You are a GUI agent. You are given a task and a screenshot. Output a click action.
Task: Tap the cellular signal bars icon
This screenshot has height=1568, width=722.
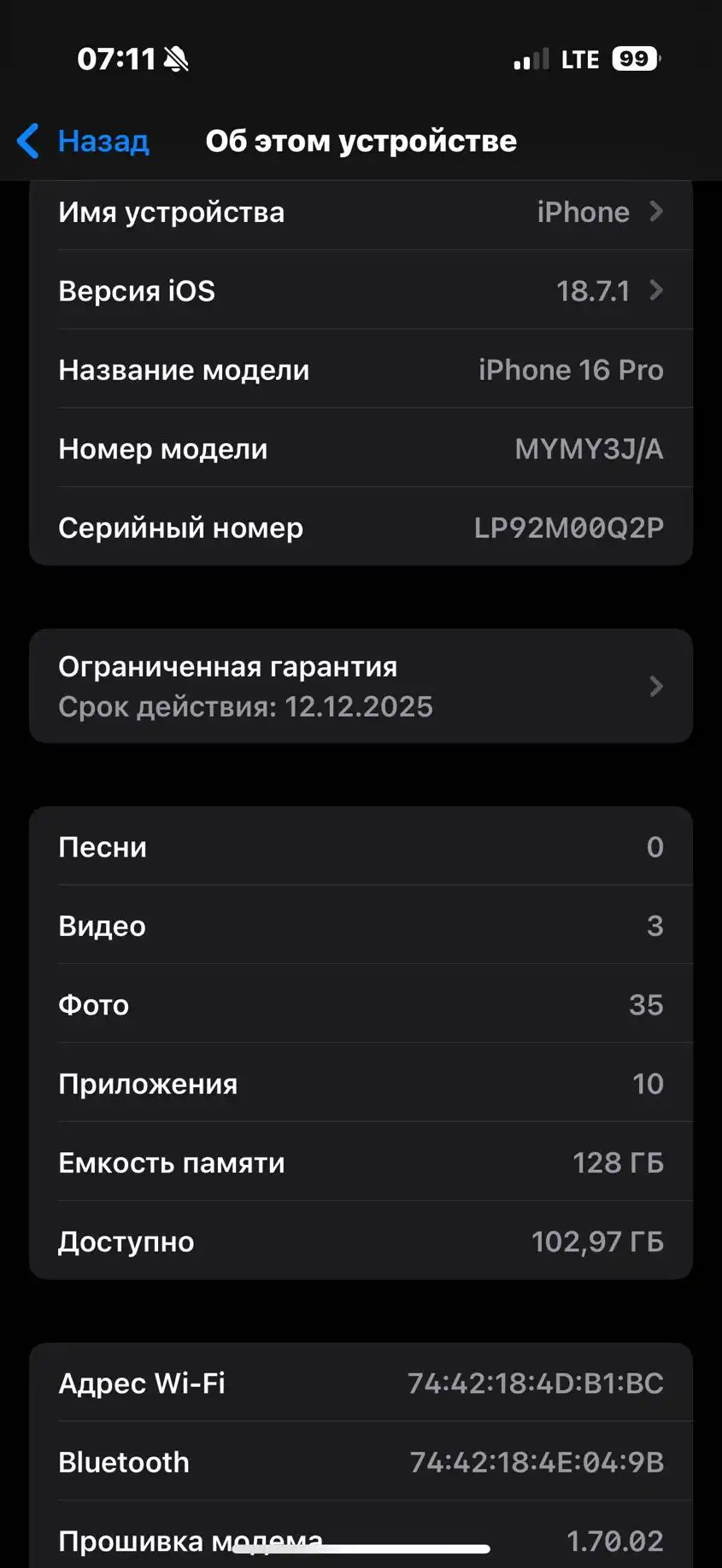pos(530,58)
